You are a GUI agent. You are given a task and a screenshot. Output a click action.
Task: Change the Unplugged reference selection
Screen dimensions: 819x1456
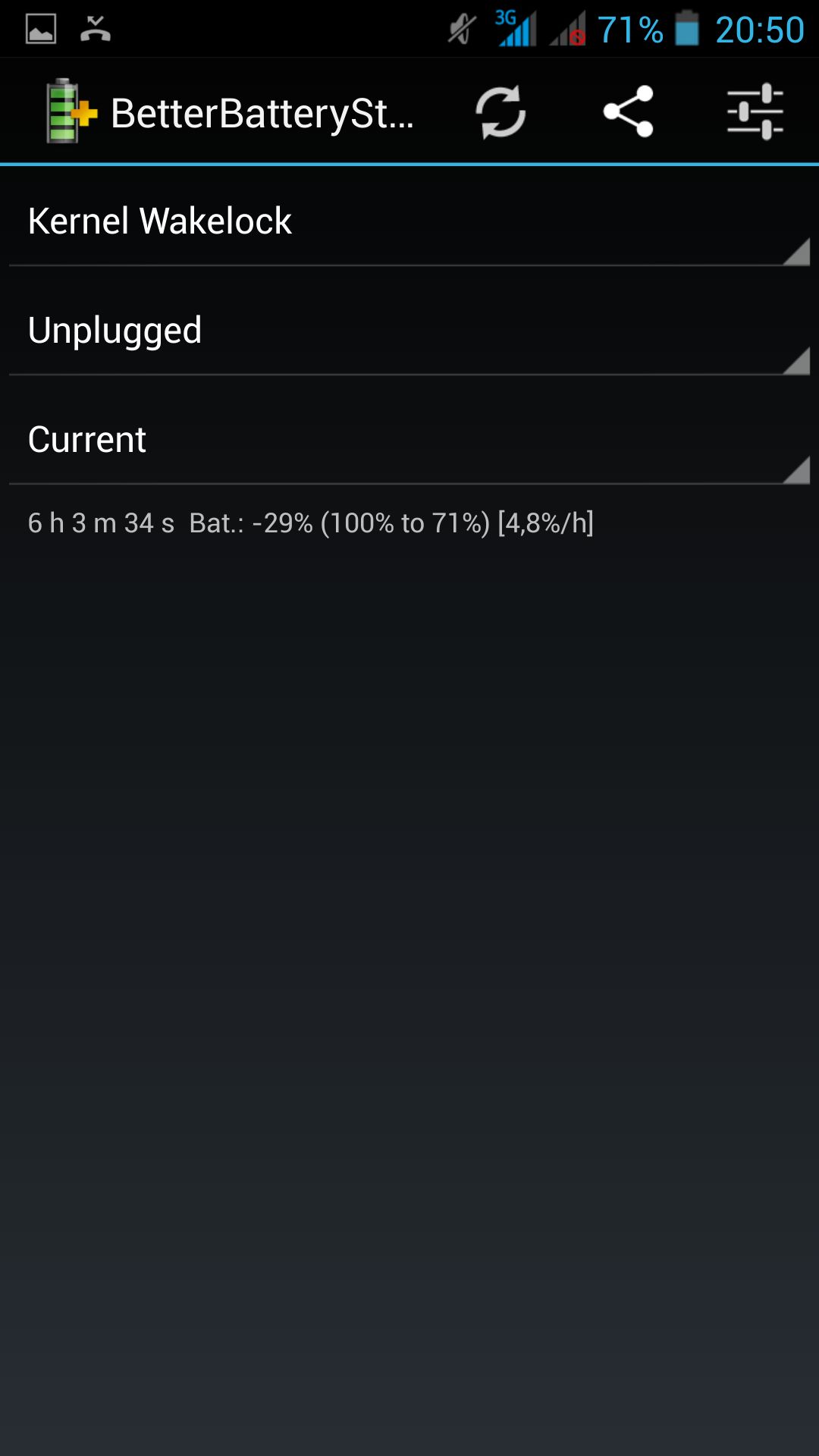(x=409, y=331)
